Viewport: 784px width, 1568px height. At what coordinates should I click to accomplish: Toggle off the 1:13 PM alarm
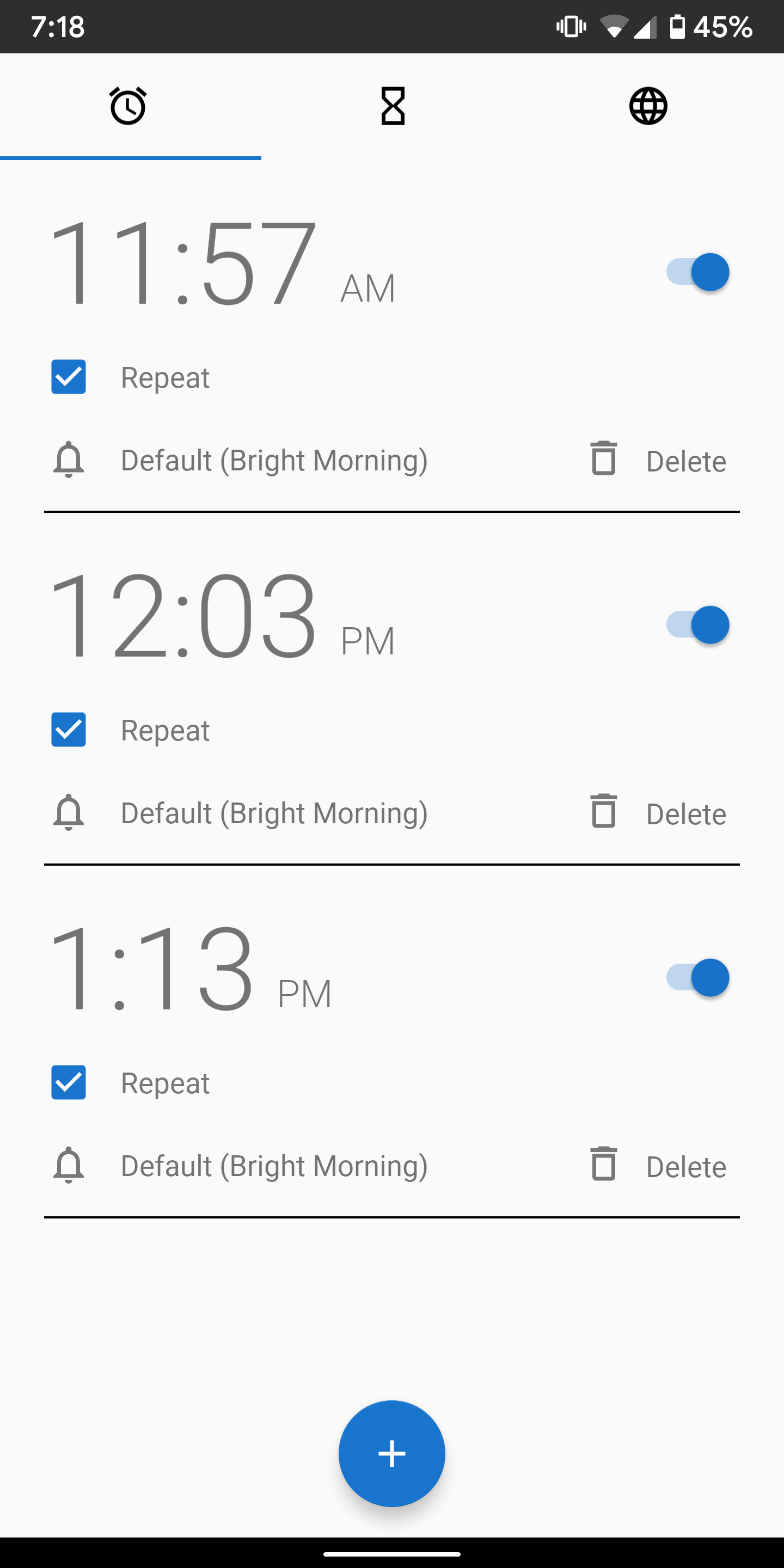697,978
